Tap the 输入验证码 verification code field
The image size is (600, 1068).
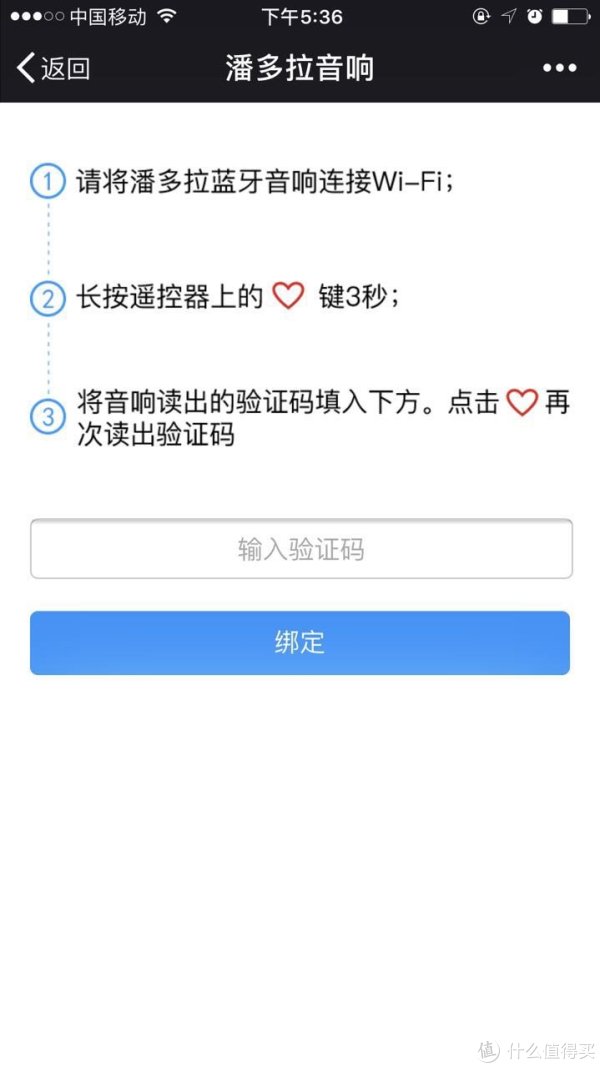301,549
